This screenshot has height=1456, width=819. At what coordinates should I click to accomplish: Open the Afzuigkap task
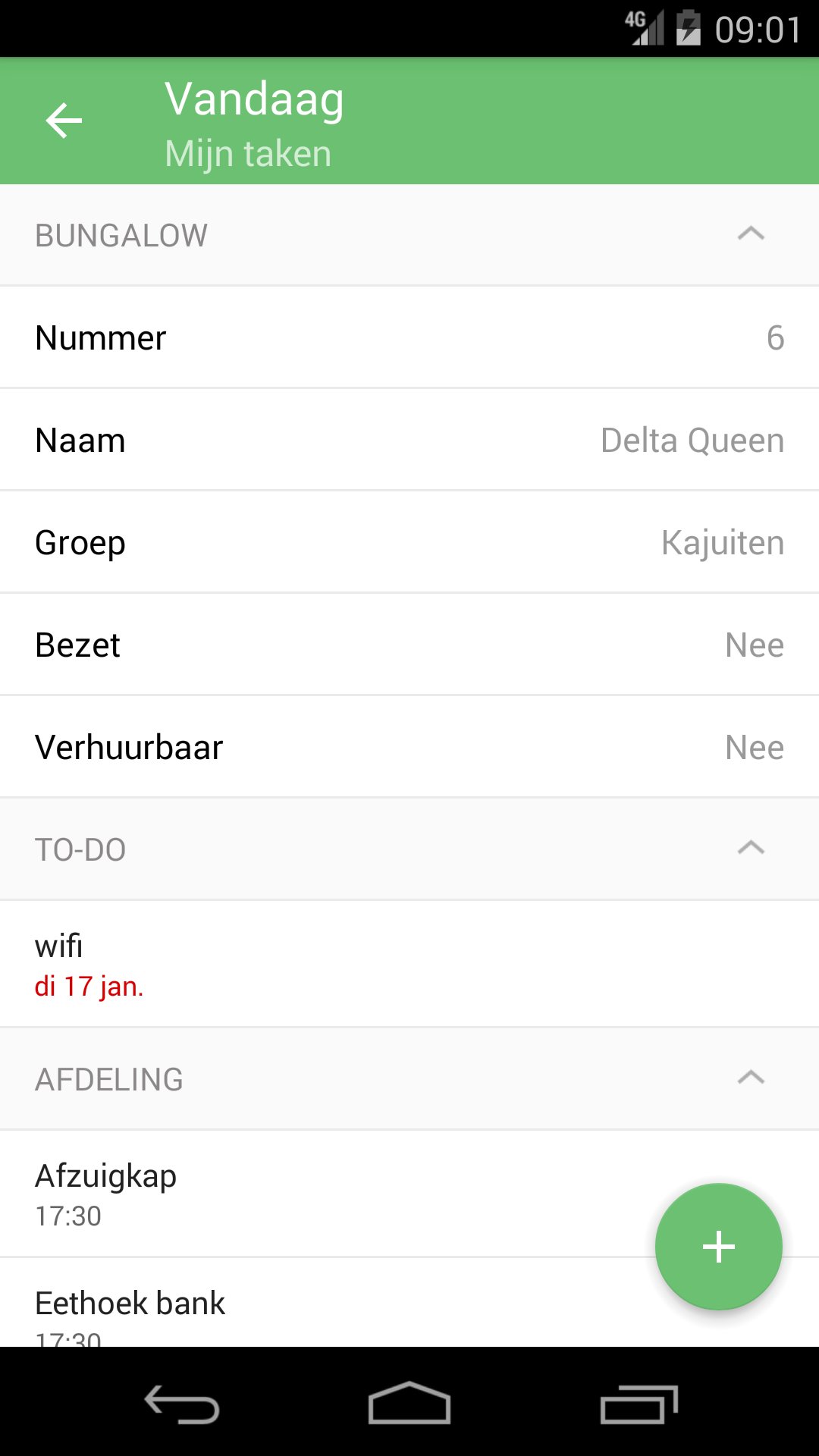point(303,1194)
